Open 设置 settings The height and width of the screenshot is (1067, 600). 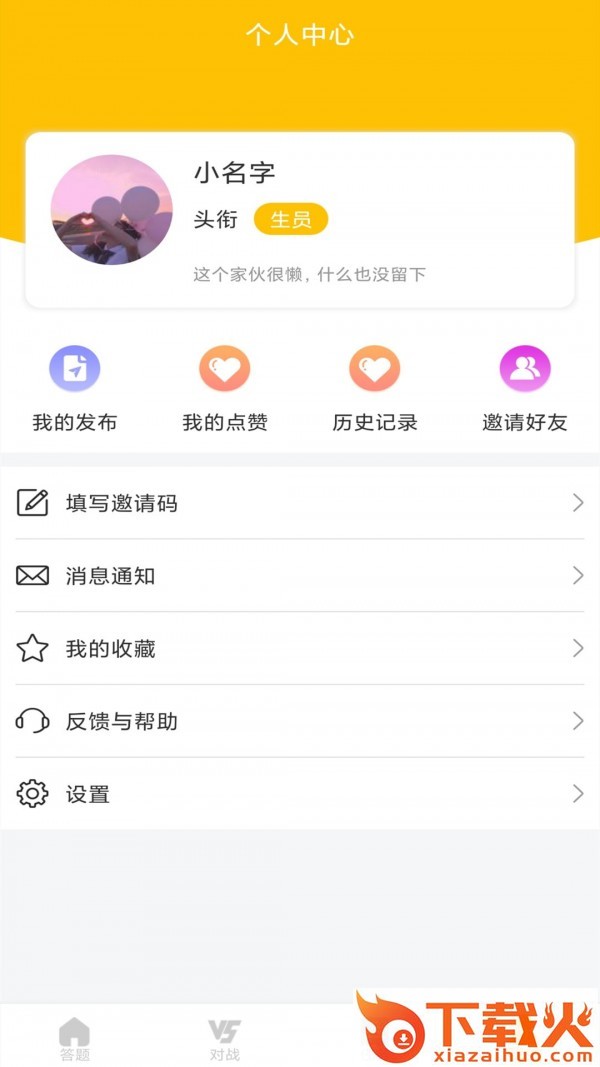click(x=300, y=794)
